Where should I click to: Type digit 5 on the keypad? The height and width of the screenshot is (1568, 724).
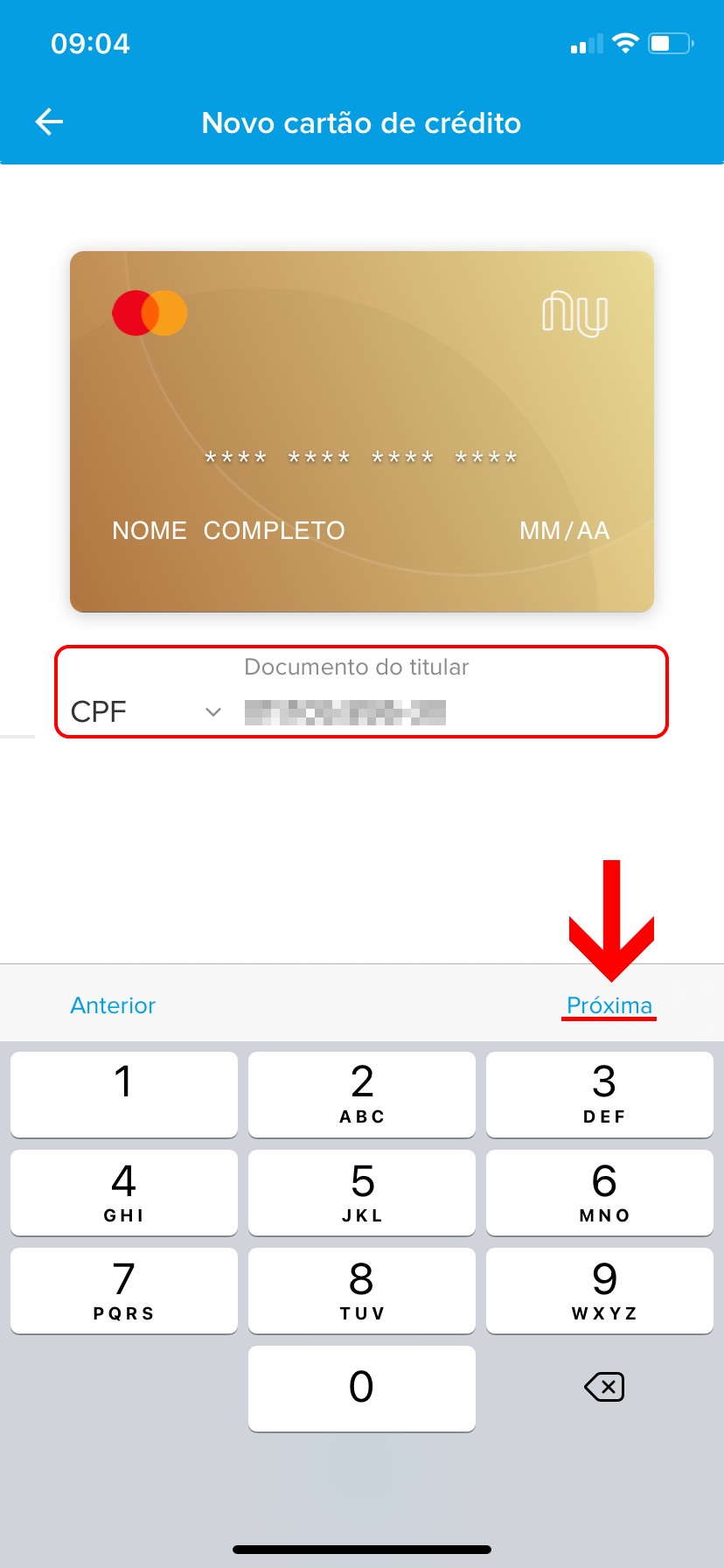pos(362,1192)
